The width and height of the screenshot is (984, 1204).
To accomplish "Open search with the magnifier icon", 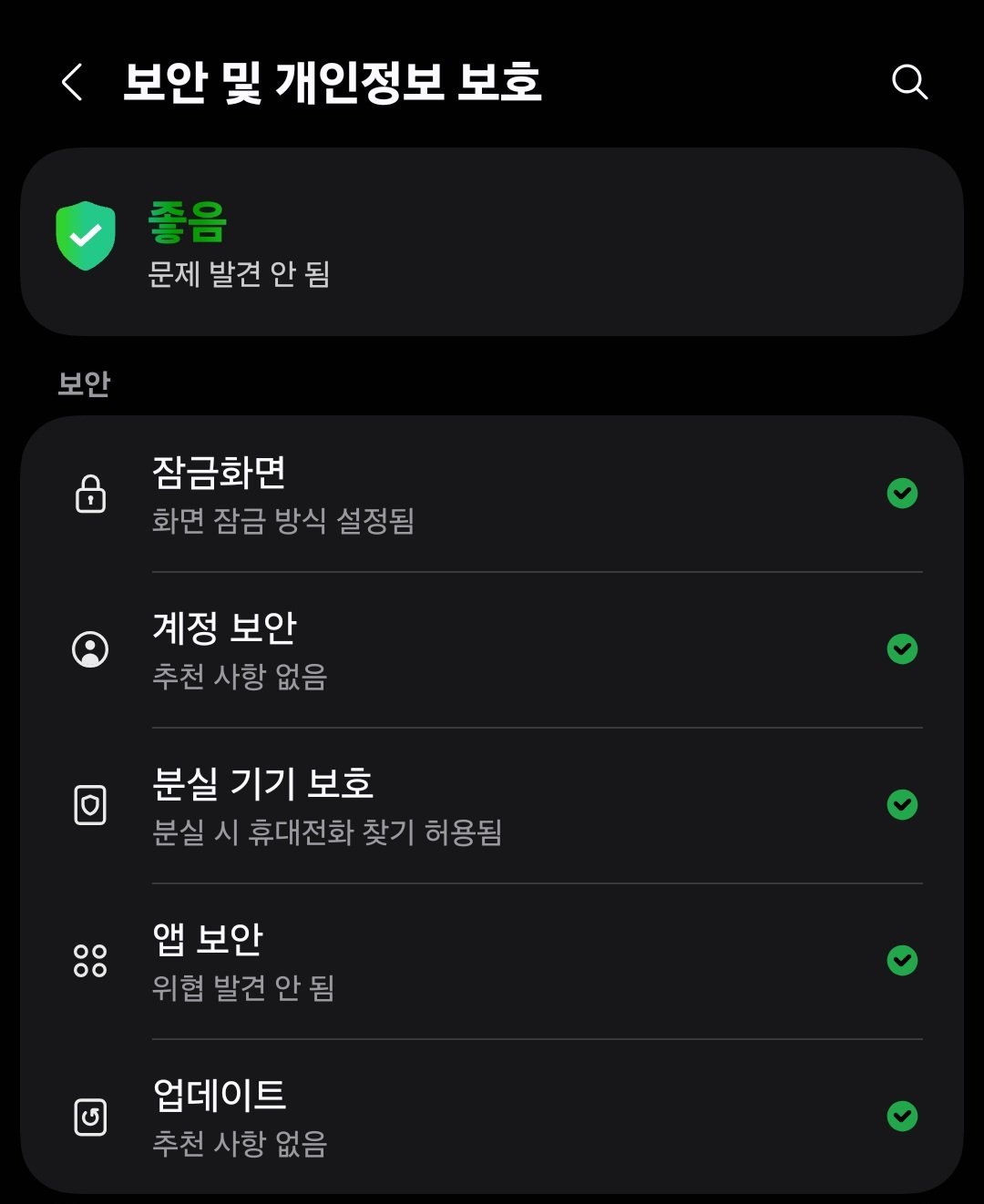I will [908, 84].
